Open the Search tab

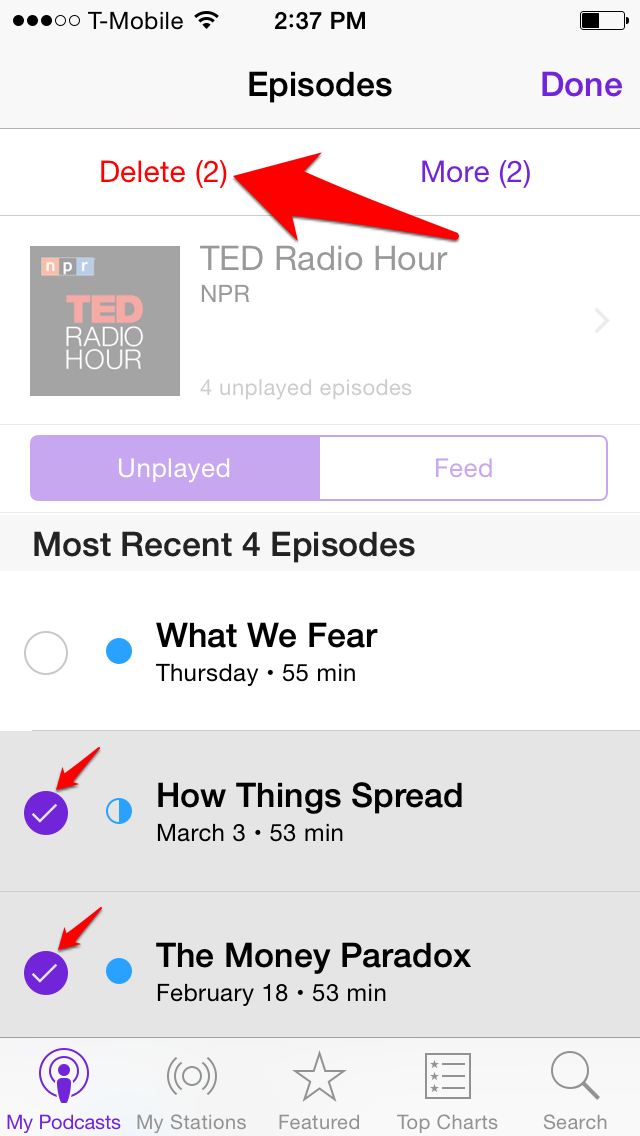(x=575, y=1089)
